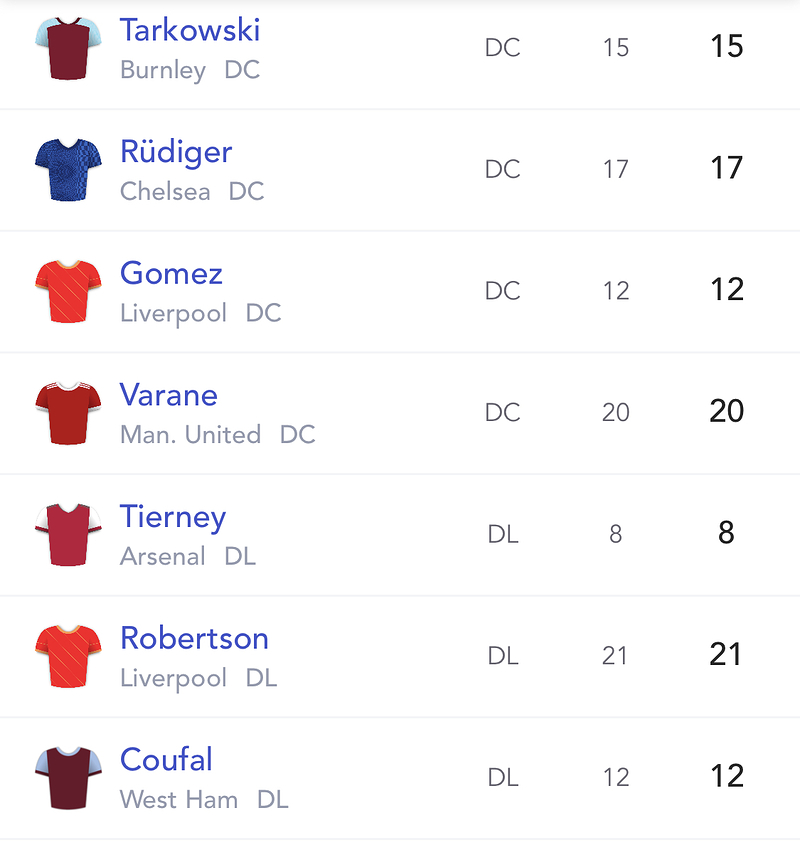Open Coufal's player profile
Viewport: 800px width, 844px height.
pyautogui.click(x=166, y=760)
